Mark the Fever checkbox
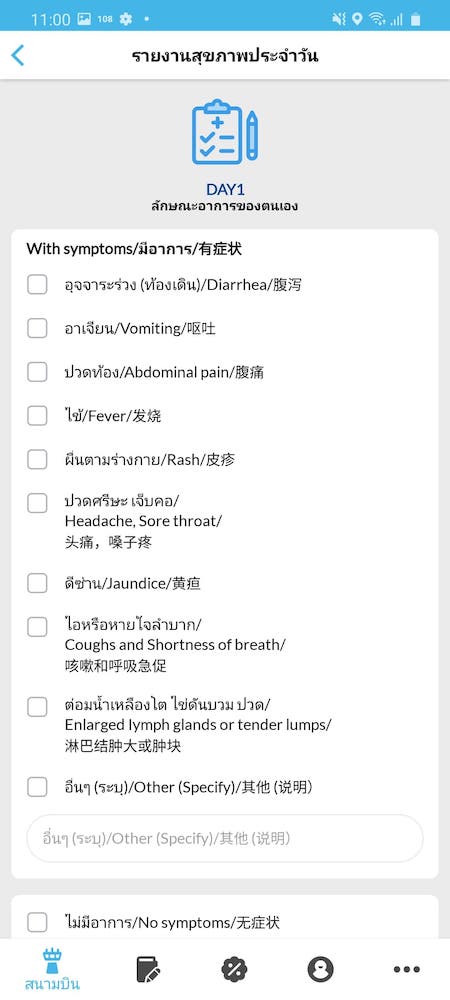This screenshot has height=1000, width=450. (x=37, y=416)
